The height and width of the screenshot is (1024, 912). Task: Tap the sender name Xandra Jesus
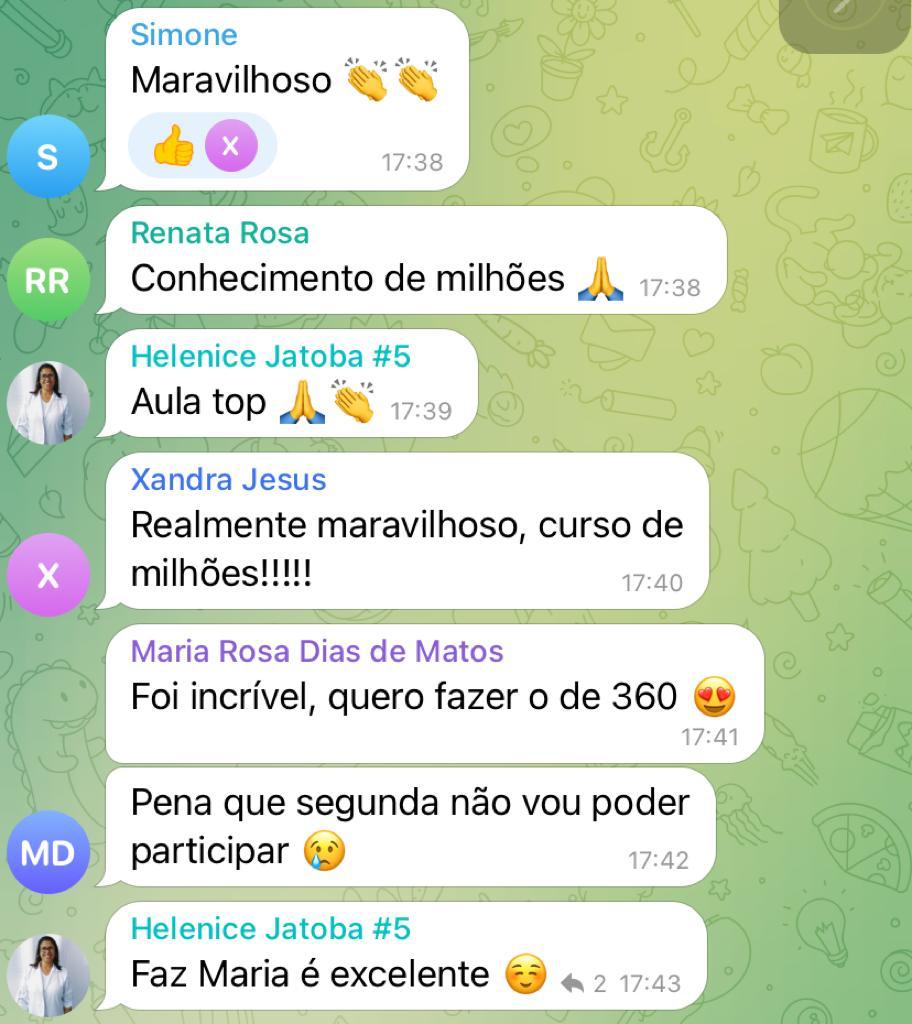228,479
